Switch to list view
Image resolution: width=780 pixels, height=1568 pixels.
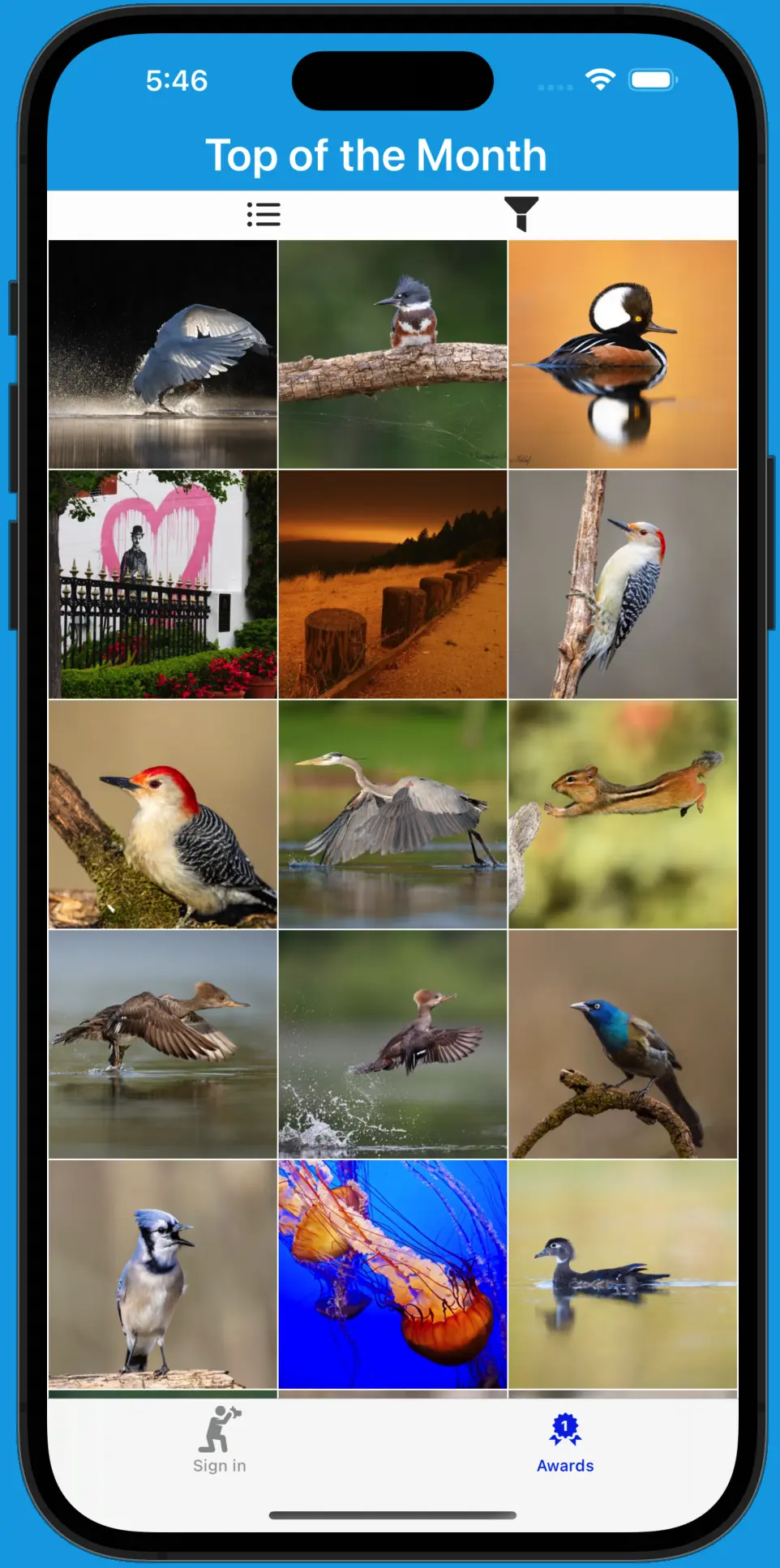click(x=264, y=215)
